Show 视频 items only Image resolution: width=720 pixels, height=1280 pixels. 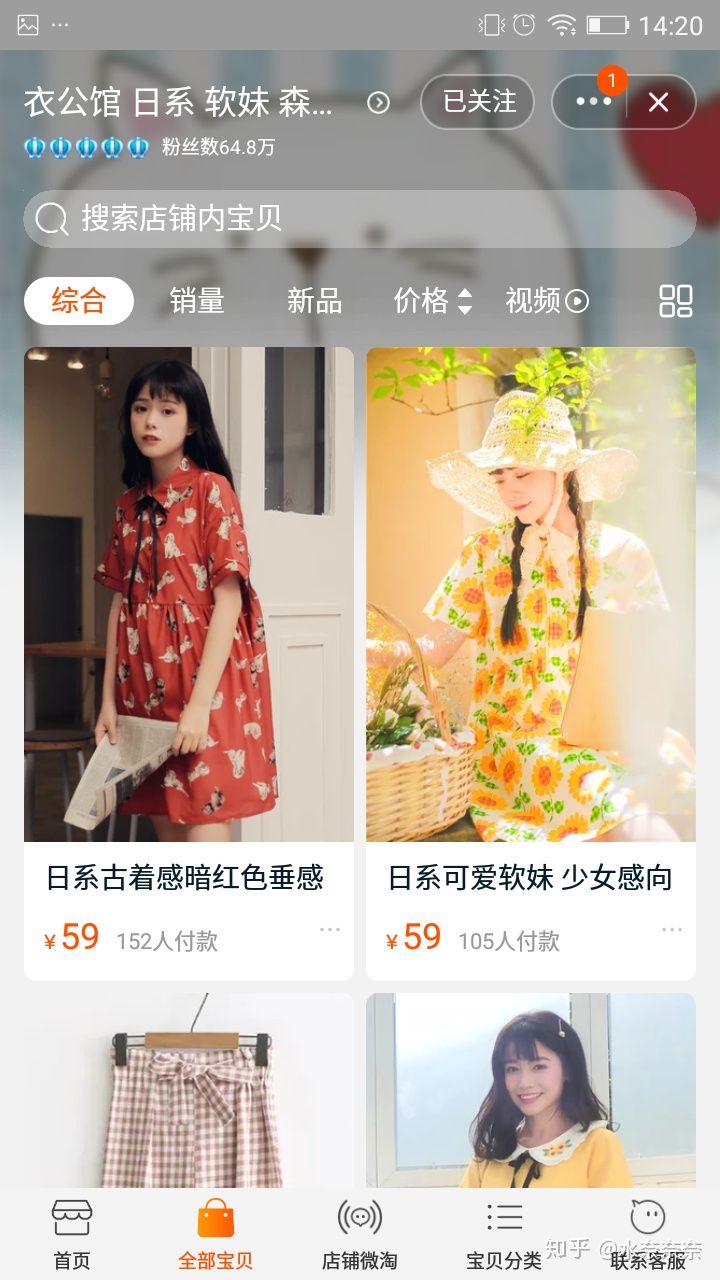[546, 301]
